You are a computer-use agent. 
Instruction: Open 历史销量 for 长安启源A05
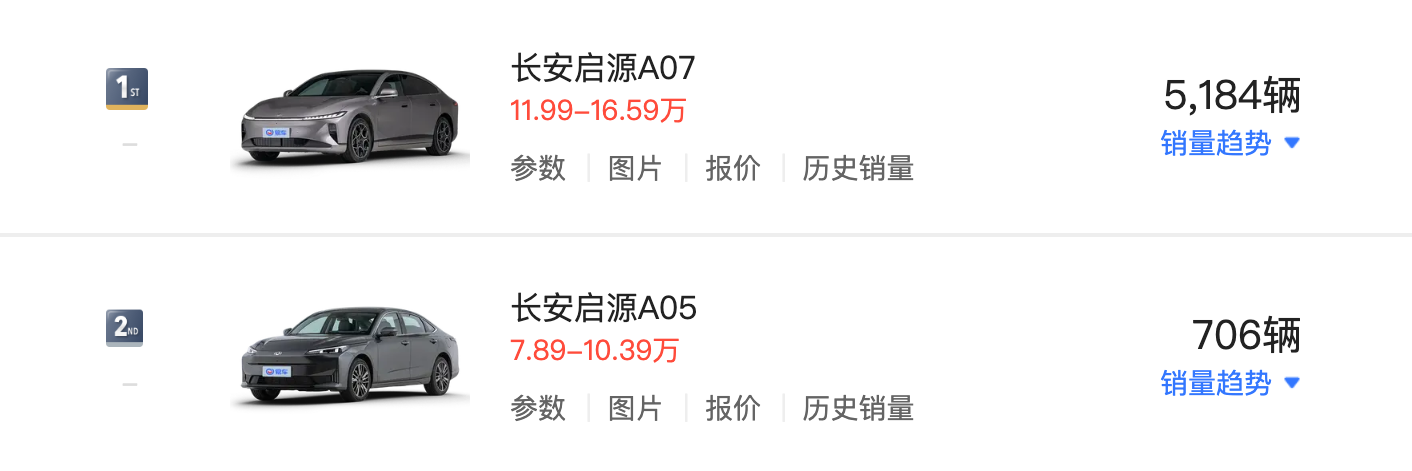tap(858, 408)
